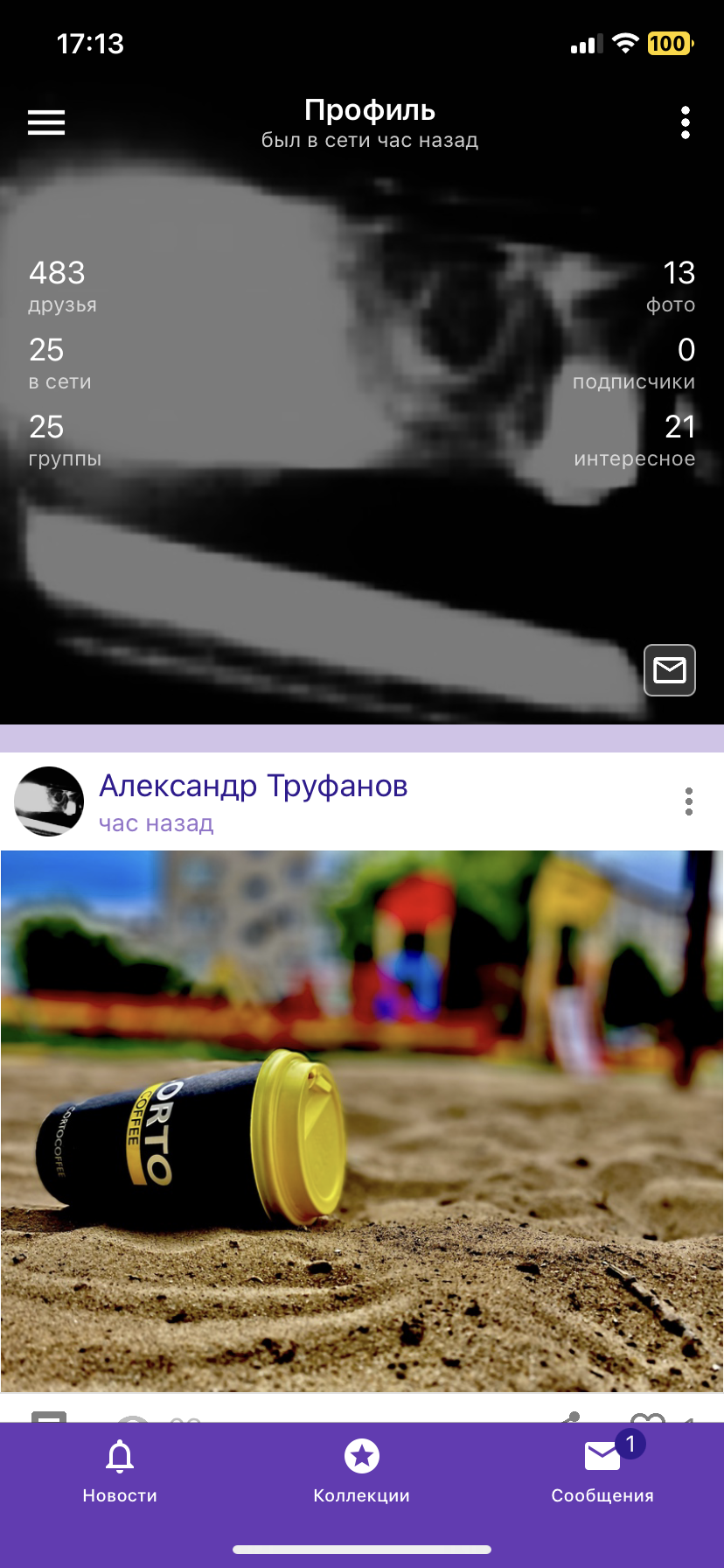724x1568 pixels.
Task: Open Александр Труфанов's avatar on post
Action: click(49, 801)
